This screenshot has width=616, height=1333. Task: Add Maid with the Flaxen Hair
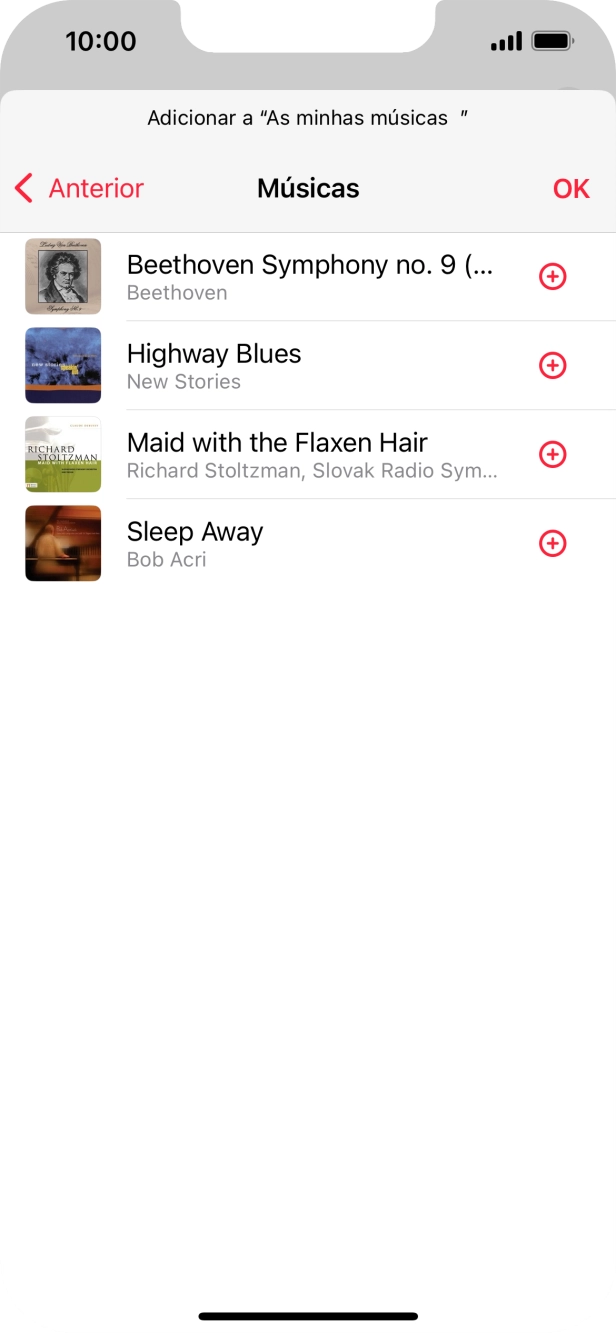pyautogui.click(x=553, y=455)
